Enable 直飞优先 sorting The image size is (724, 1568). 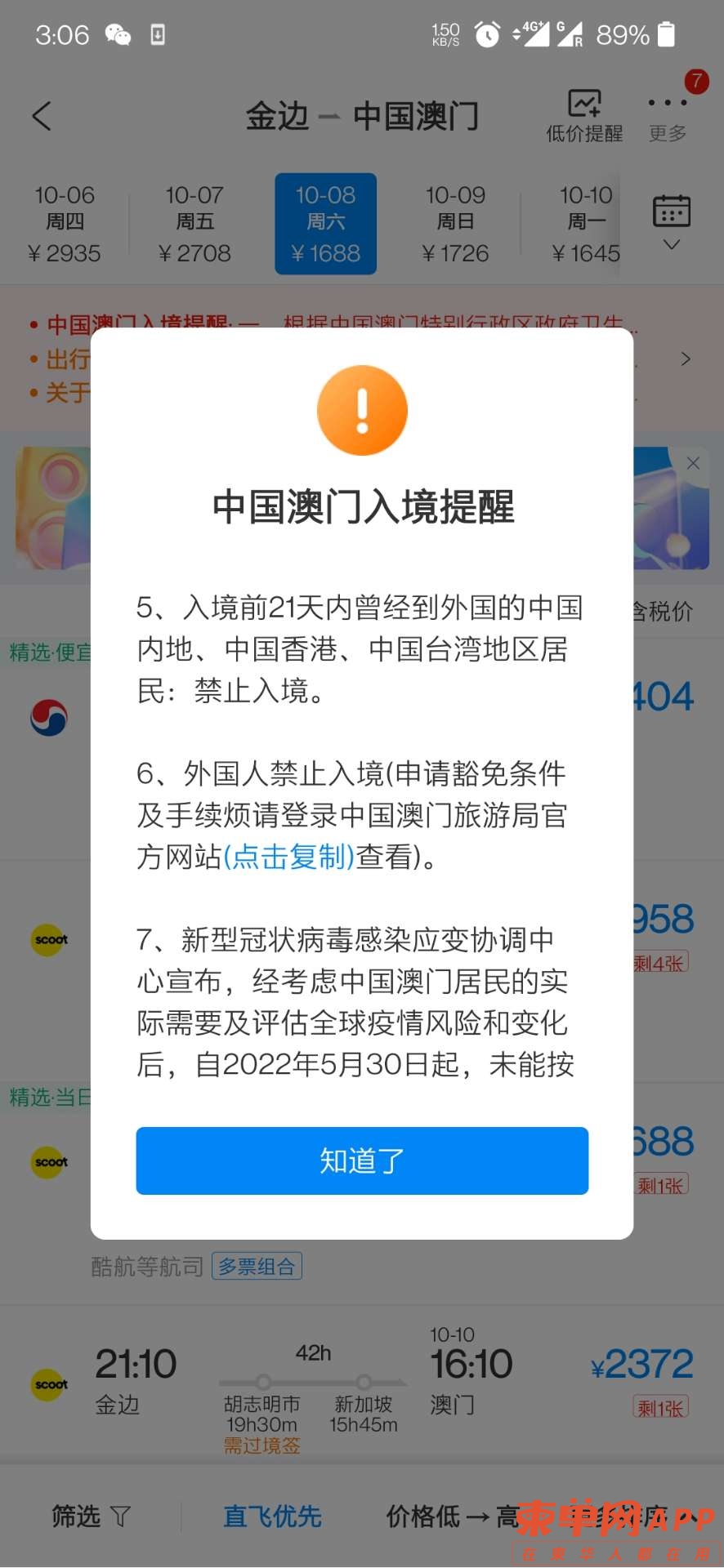click(272, 1517)
